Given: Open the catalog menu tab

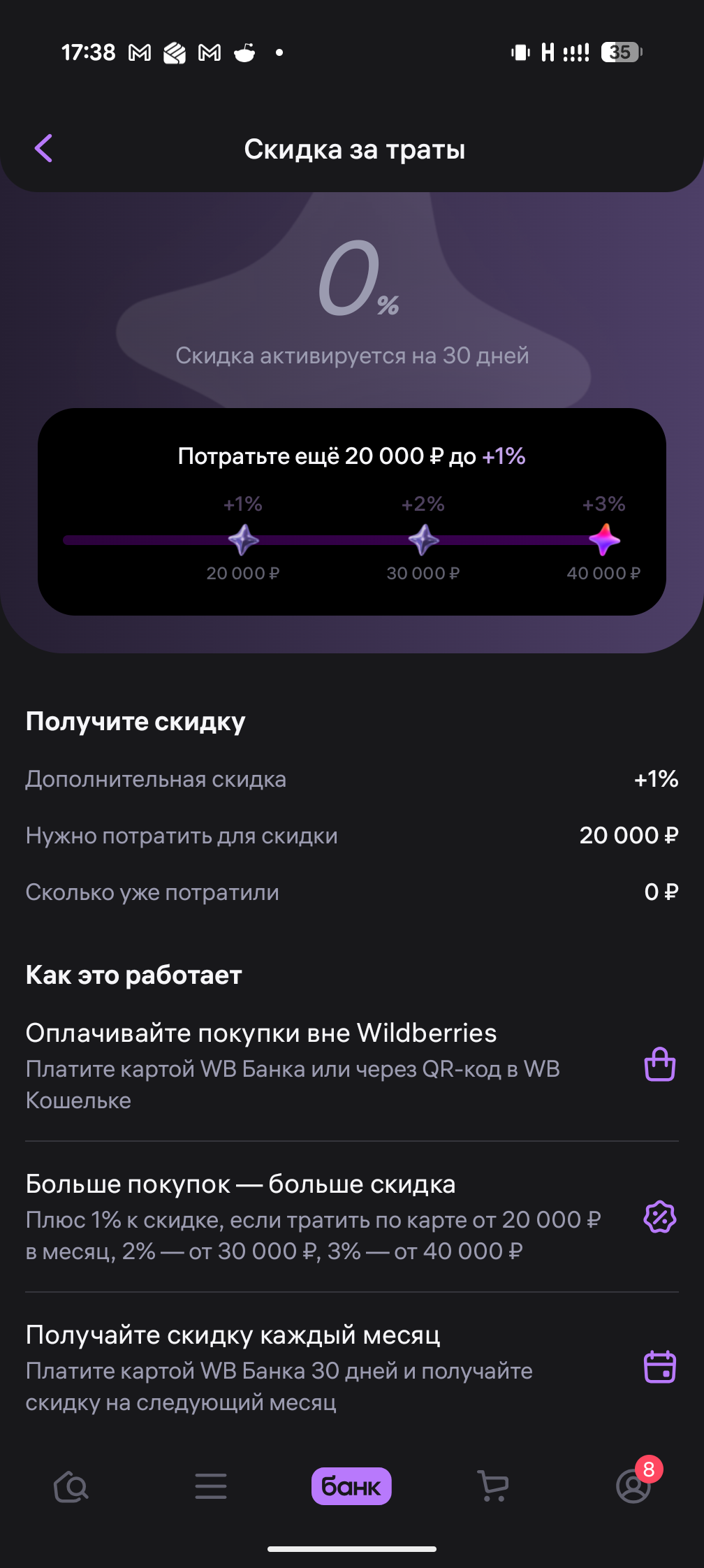Looking at the screenshot, I should click(x=210, y=1486).
